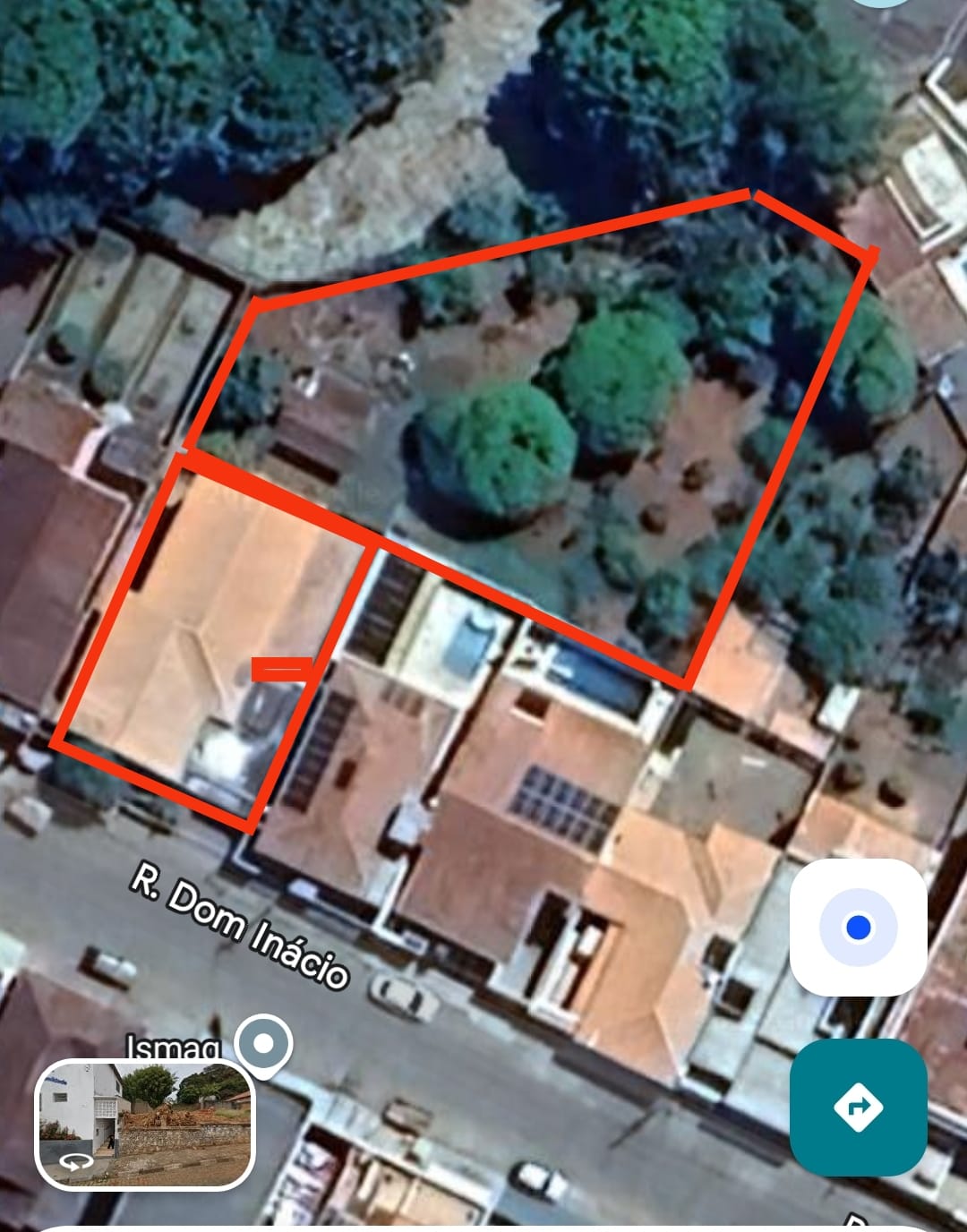
Task: Open the Street View thumbnail
Action: (x=145, y=1125)
